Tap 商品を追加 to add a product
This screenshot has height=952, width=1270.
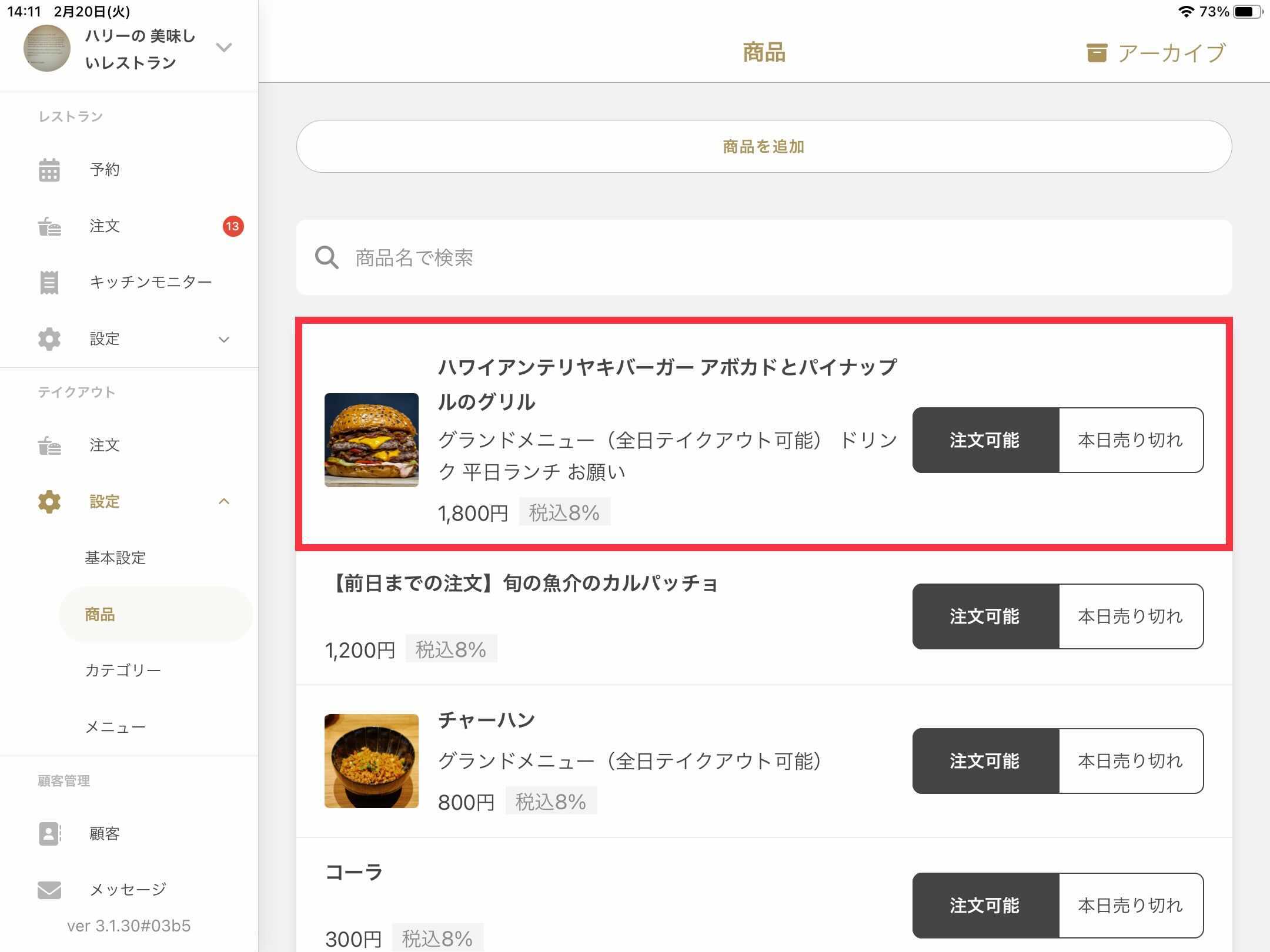[763, 146]
